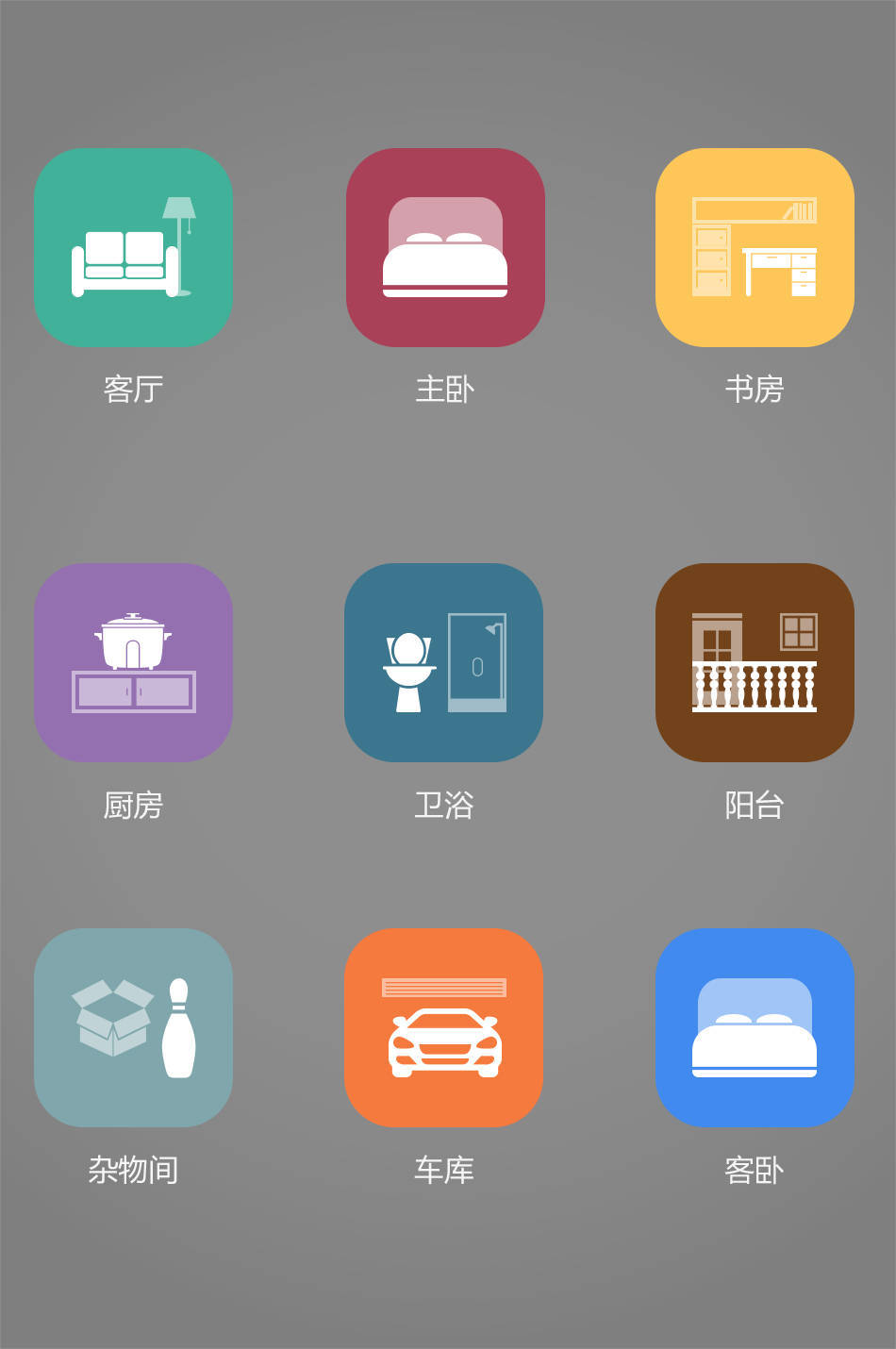Screen dimensions: 896x1349
Task: Tap the 阳台 balcony tile
Action: coord(755,662)
